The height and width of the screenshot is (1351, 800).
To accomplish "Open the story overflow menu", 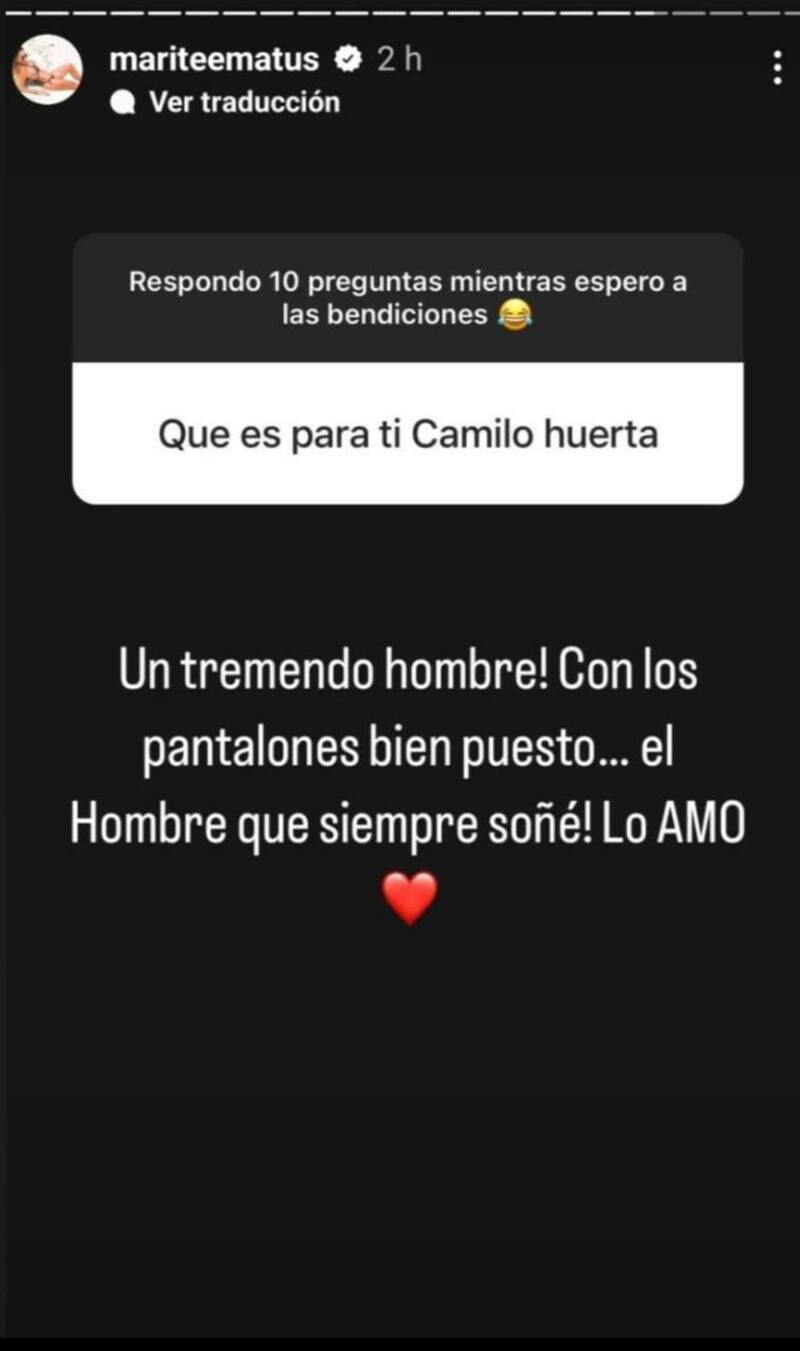I will pyautogui.click(x=777, y=68).
